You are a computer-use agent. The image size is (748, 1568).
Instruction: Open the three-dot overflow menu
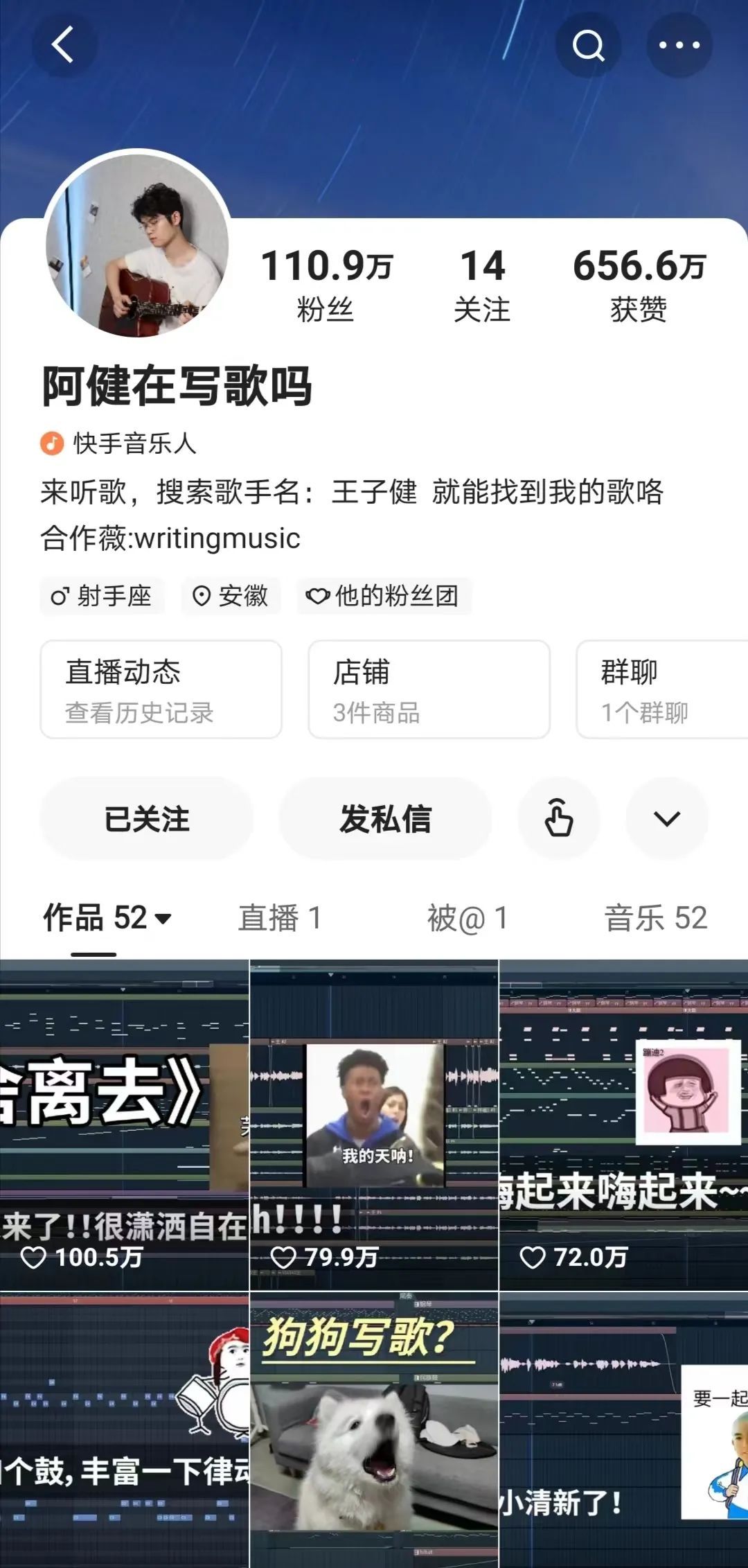pyautogui.click(x=679, y=46)
